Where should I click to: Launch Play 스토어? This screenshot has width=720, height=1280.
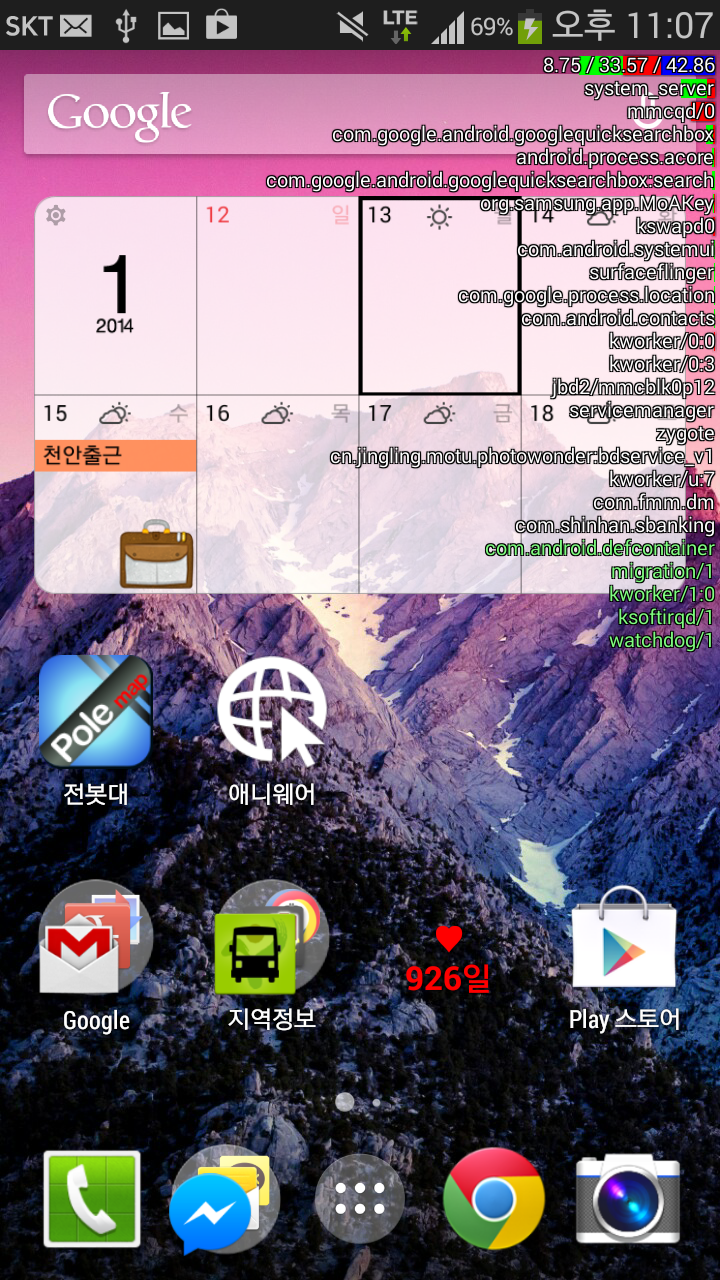coord(624,940)
